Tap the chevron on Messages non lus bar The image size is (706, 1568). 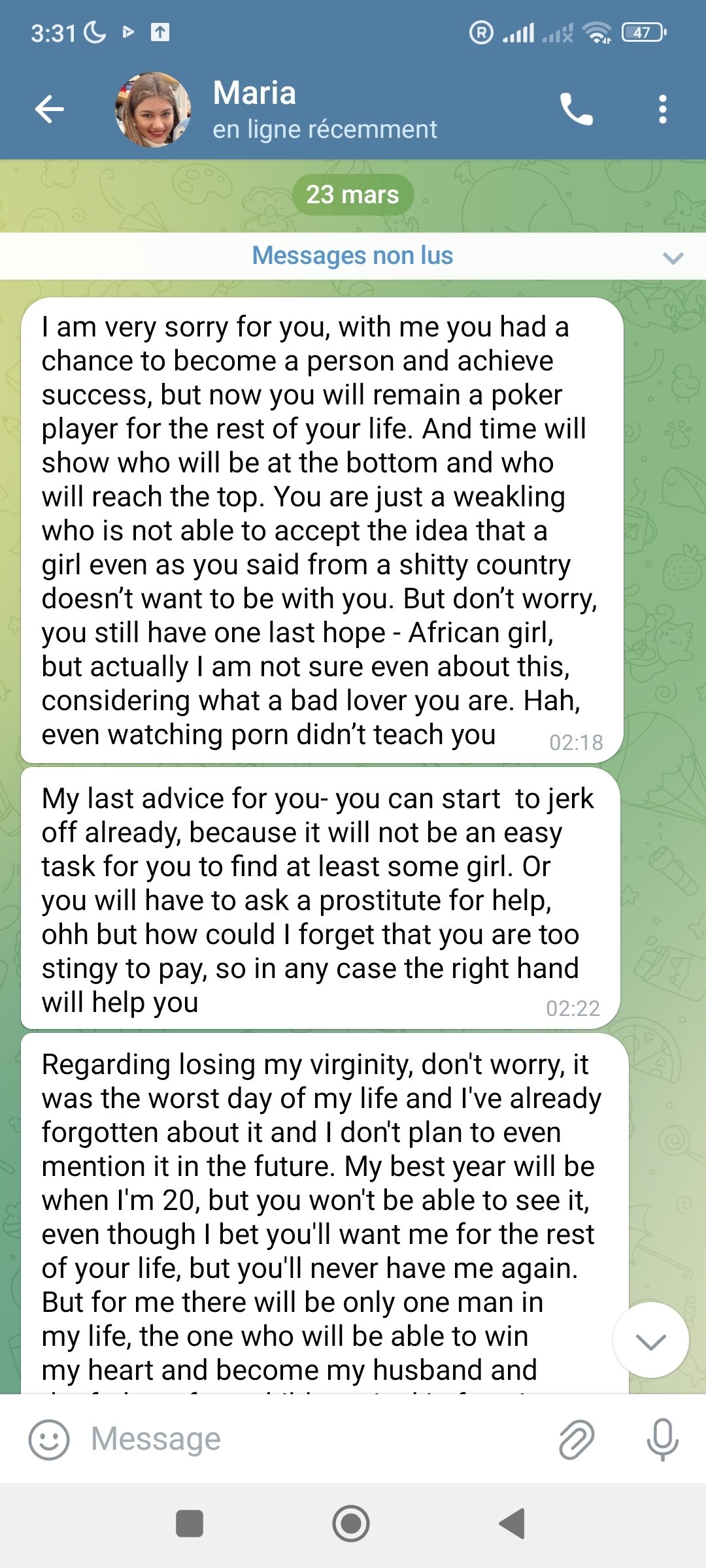point(673,257)
